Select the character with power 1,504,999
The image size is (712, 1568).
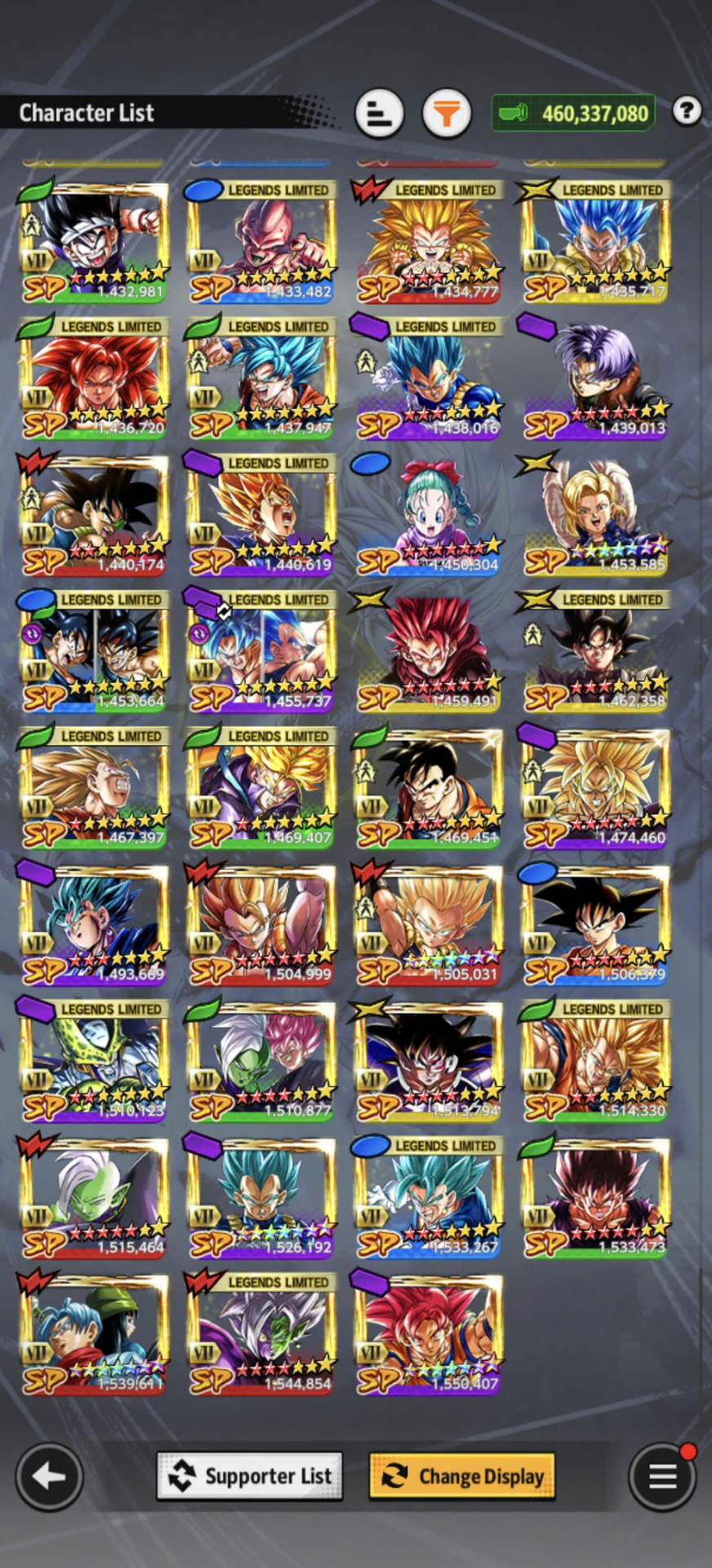(x=260, y=923)
